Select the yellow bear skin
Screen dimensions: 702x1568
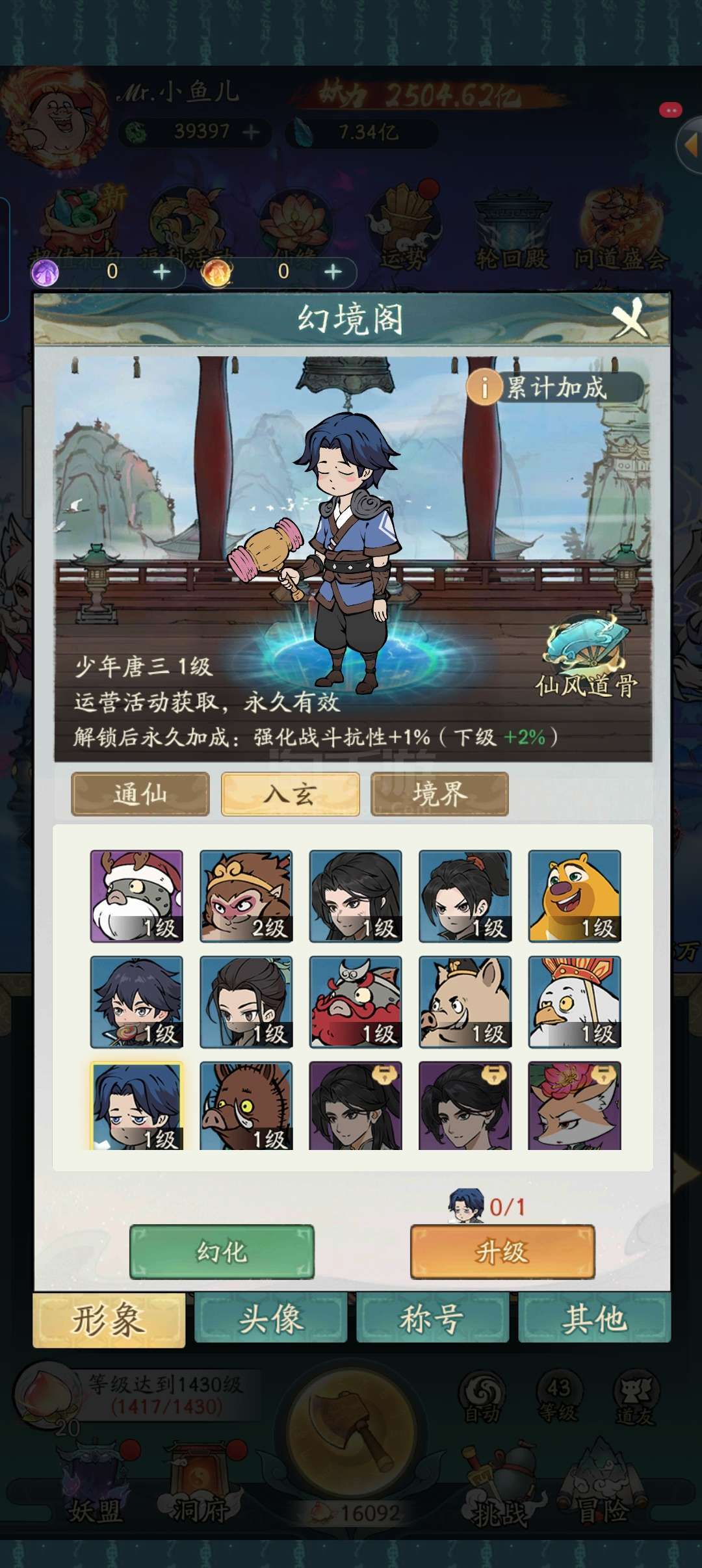point(575,896)
